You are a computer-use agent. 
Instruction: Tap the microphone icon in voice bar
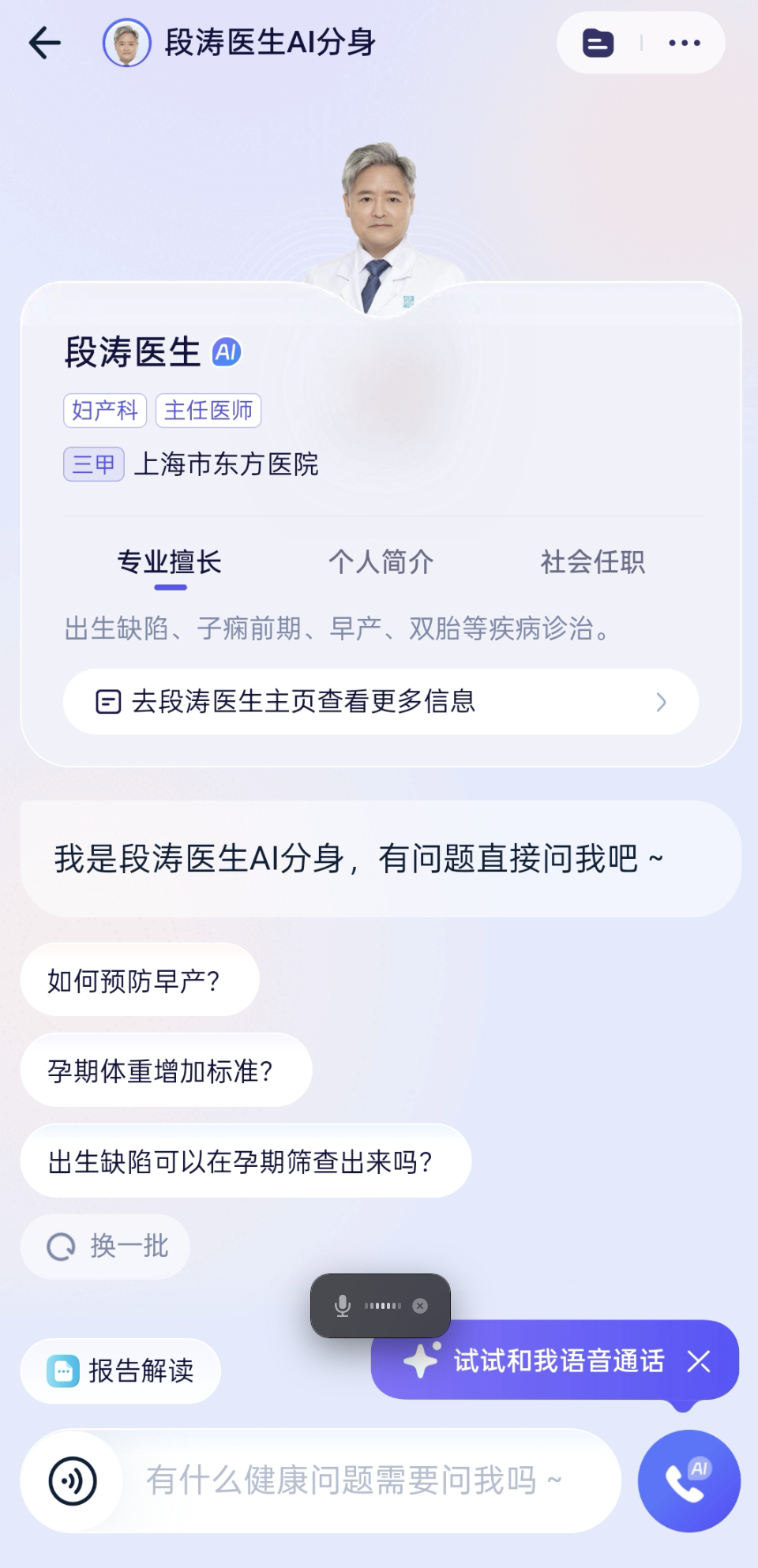tap(343, 1305)
